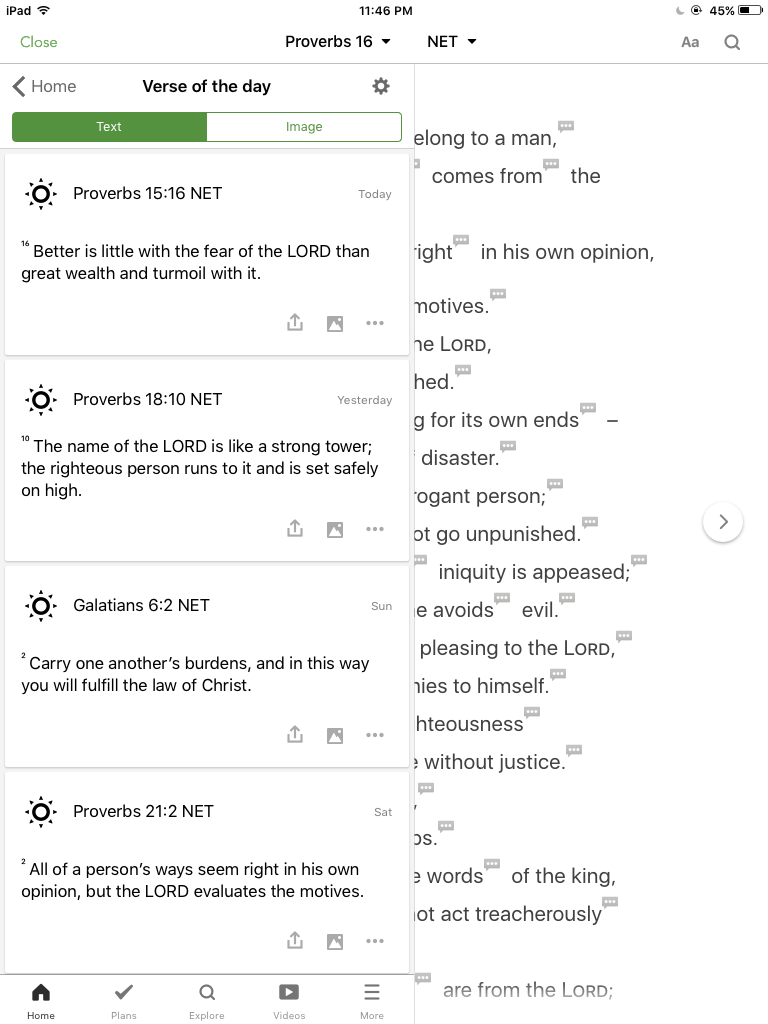Close the side panel
Viewport: 768px width, 1024px height.
coord(39,42)
